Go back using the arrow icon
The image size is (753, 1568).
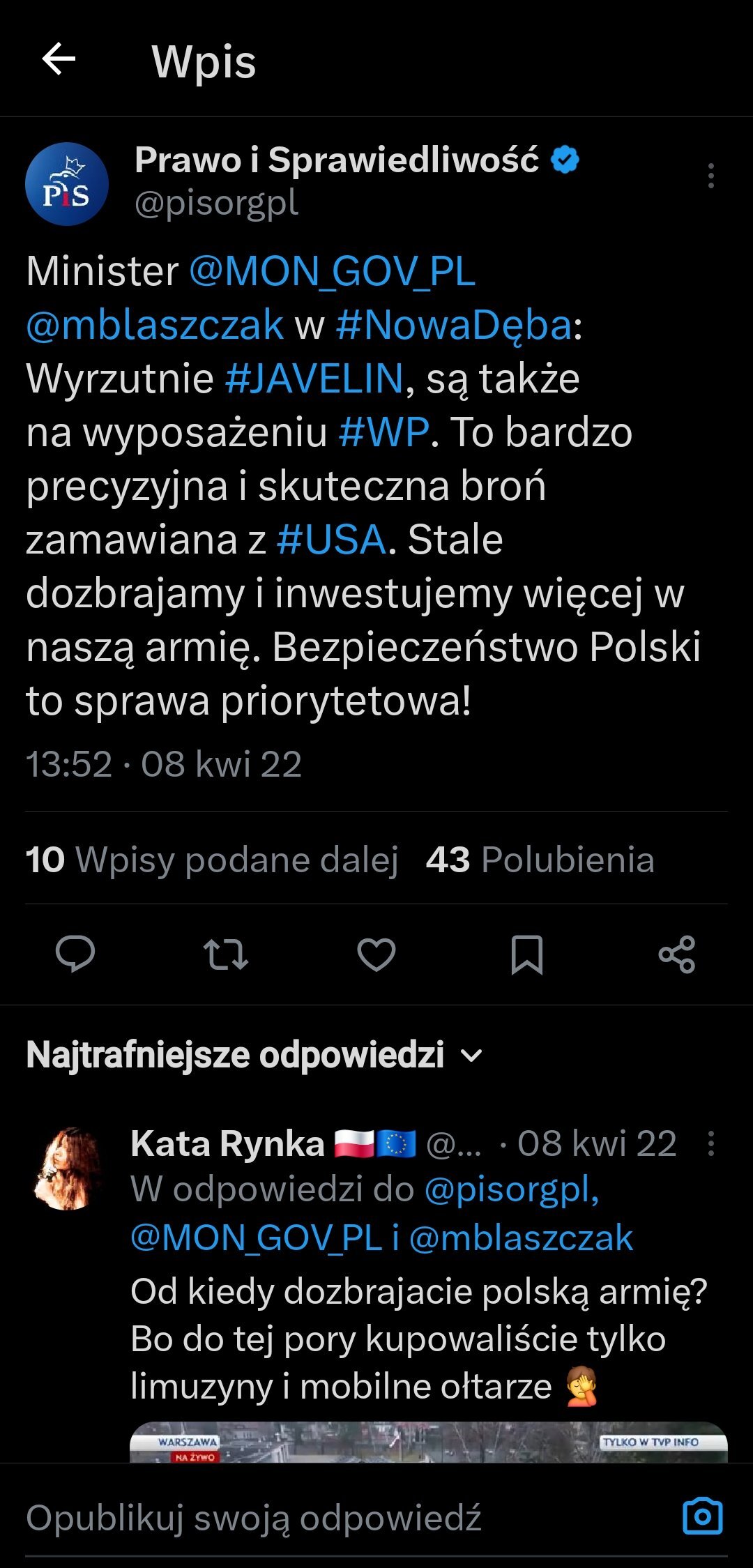pos(59,59)
